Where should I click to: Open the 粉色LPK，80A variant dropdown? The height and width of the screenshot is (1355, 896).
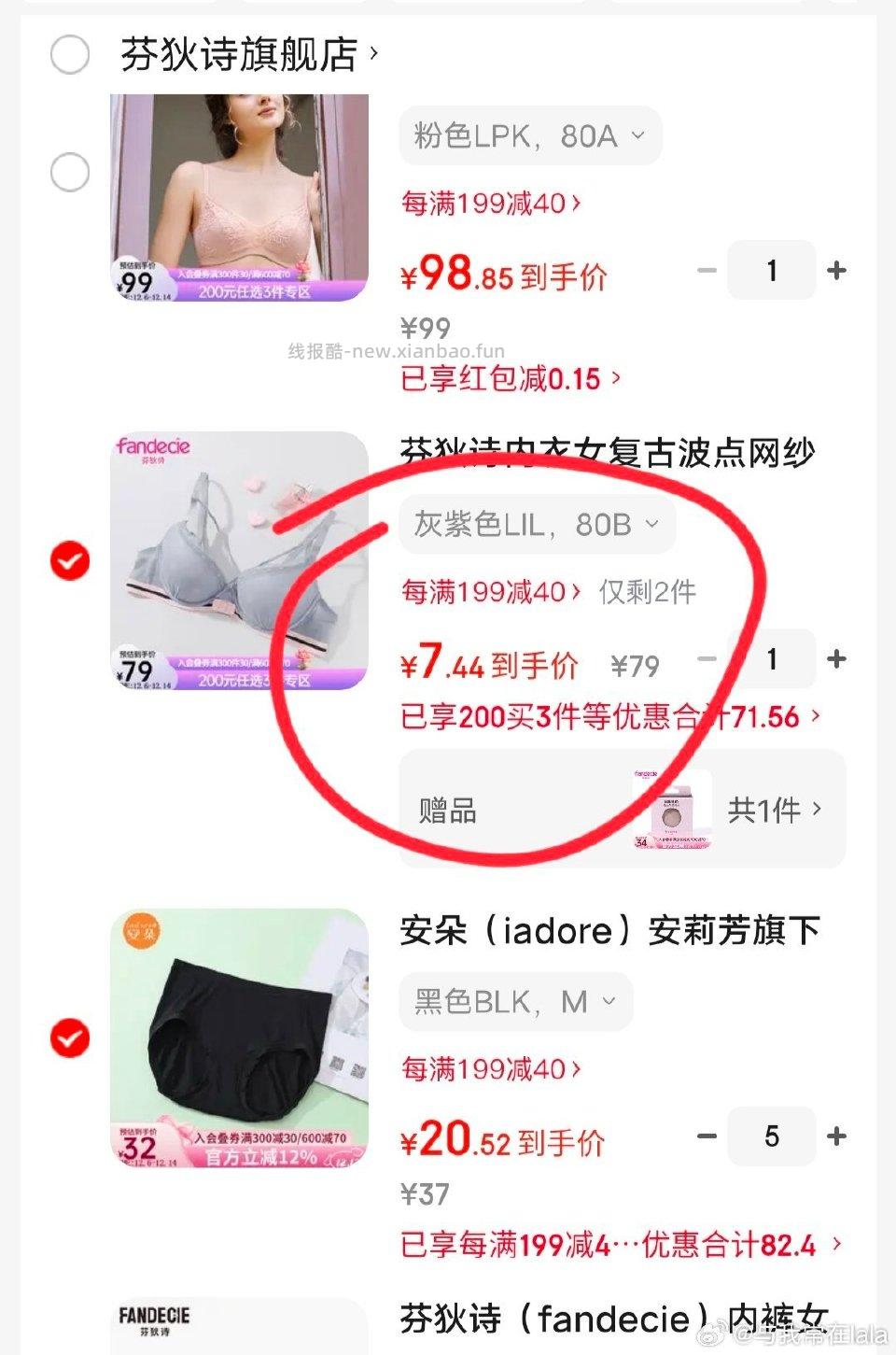(x=528, y=135)
